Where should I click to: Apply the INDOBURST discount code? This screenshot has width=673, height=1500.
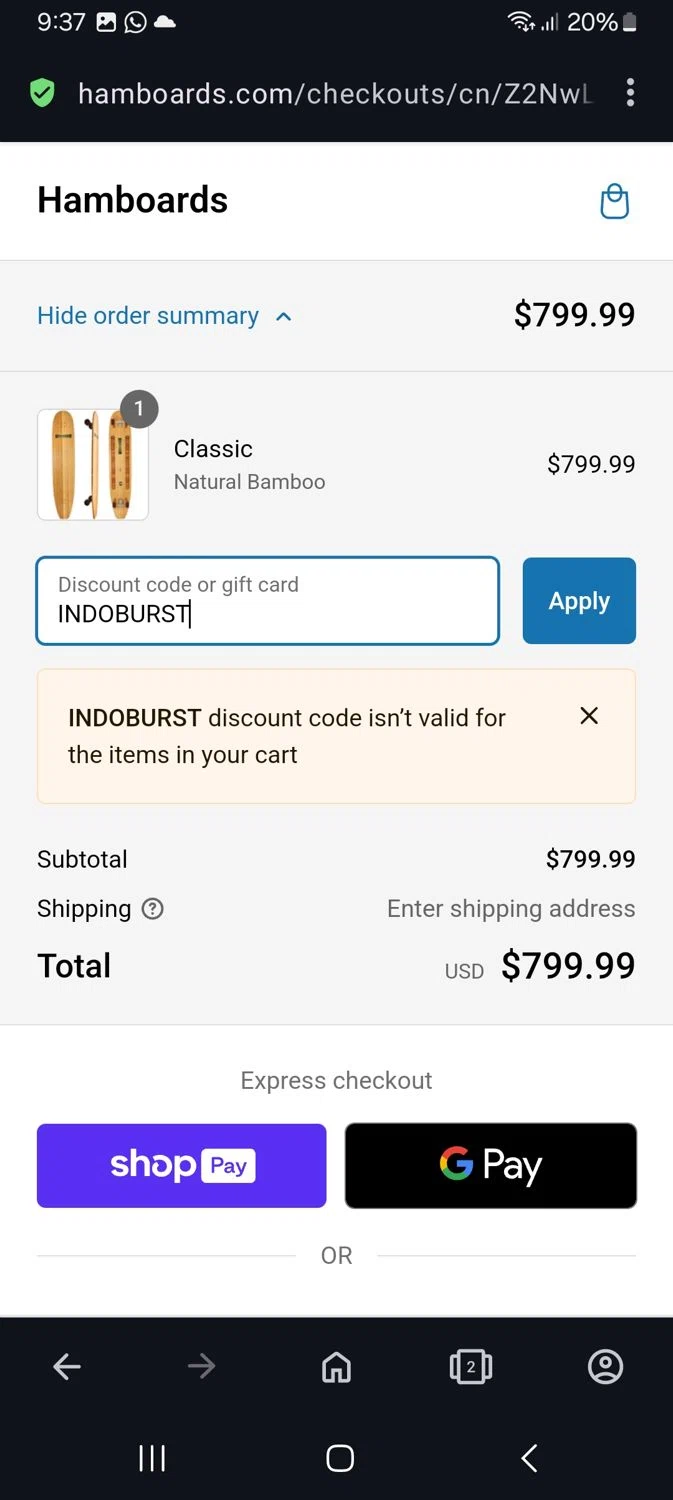[x=579, y=601]
